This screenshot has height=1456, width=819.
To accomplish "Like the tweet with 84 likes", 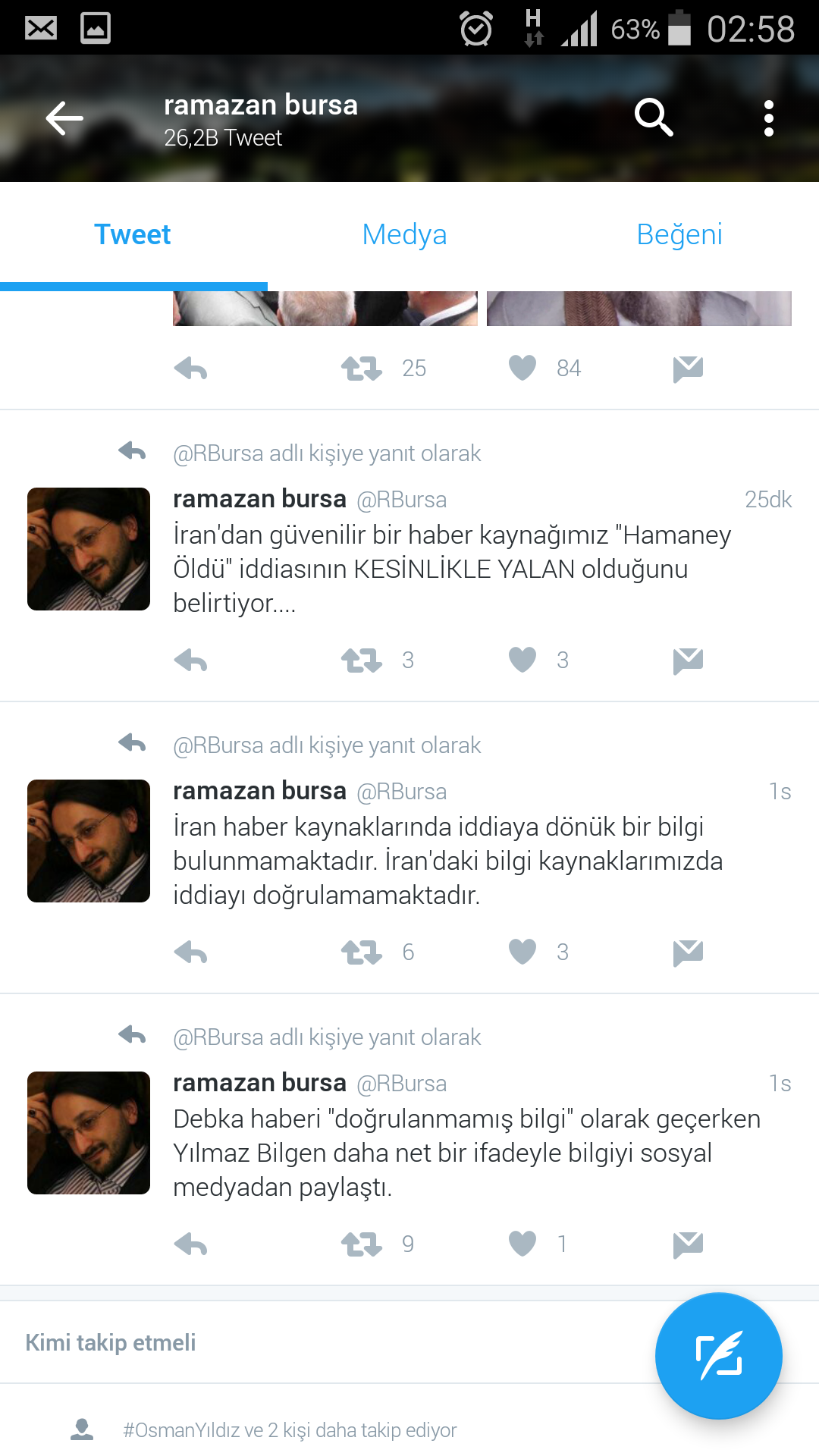I will click(x=522, y=368).
